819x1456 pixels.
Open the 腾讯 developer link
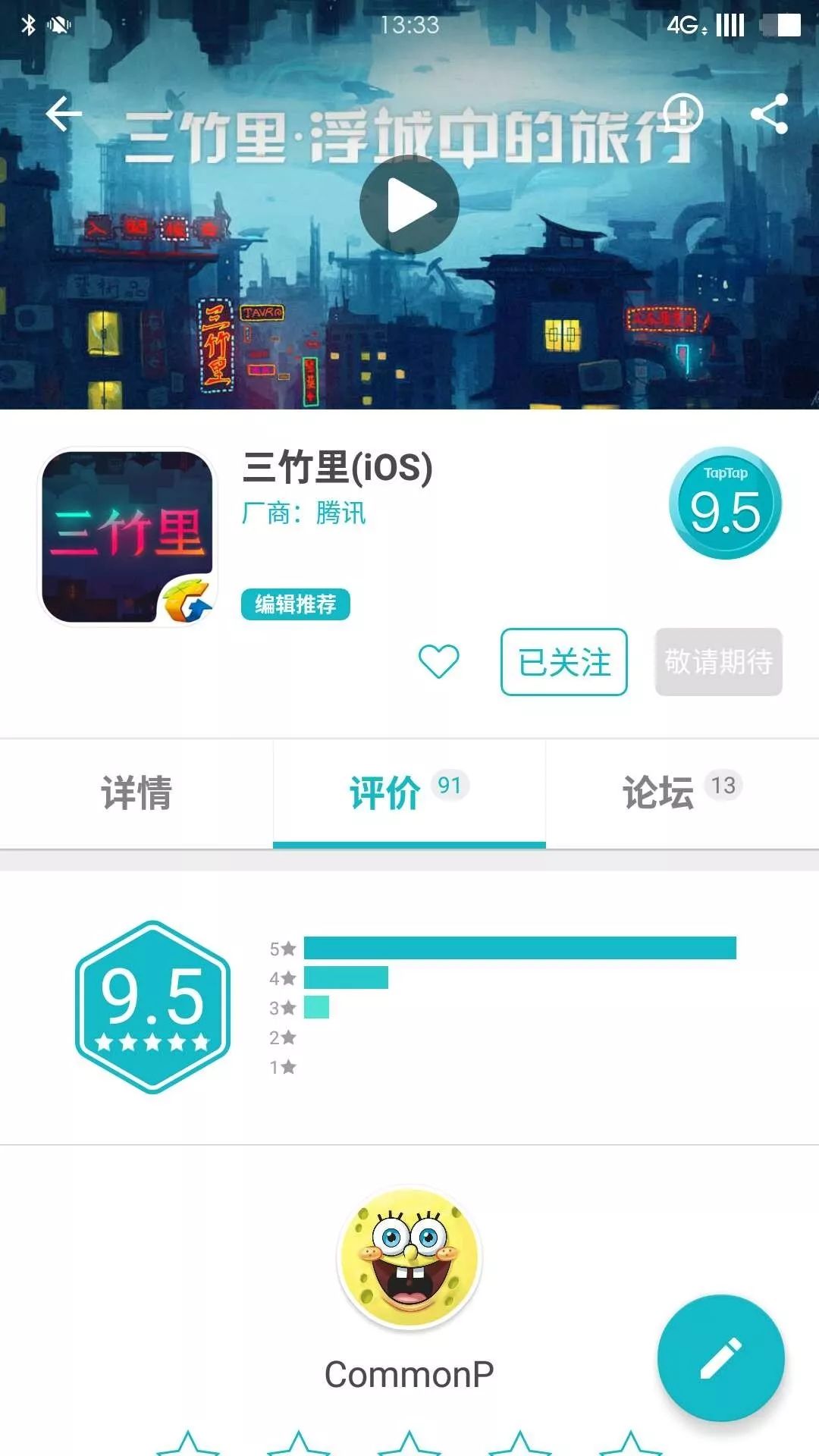click(x=340, y=513)
